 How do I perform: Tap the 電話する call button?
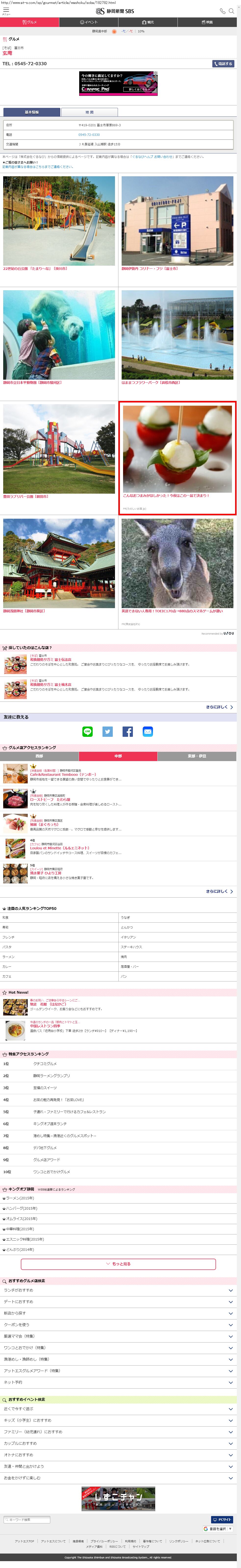223,63
